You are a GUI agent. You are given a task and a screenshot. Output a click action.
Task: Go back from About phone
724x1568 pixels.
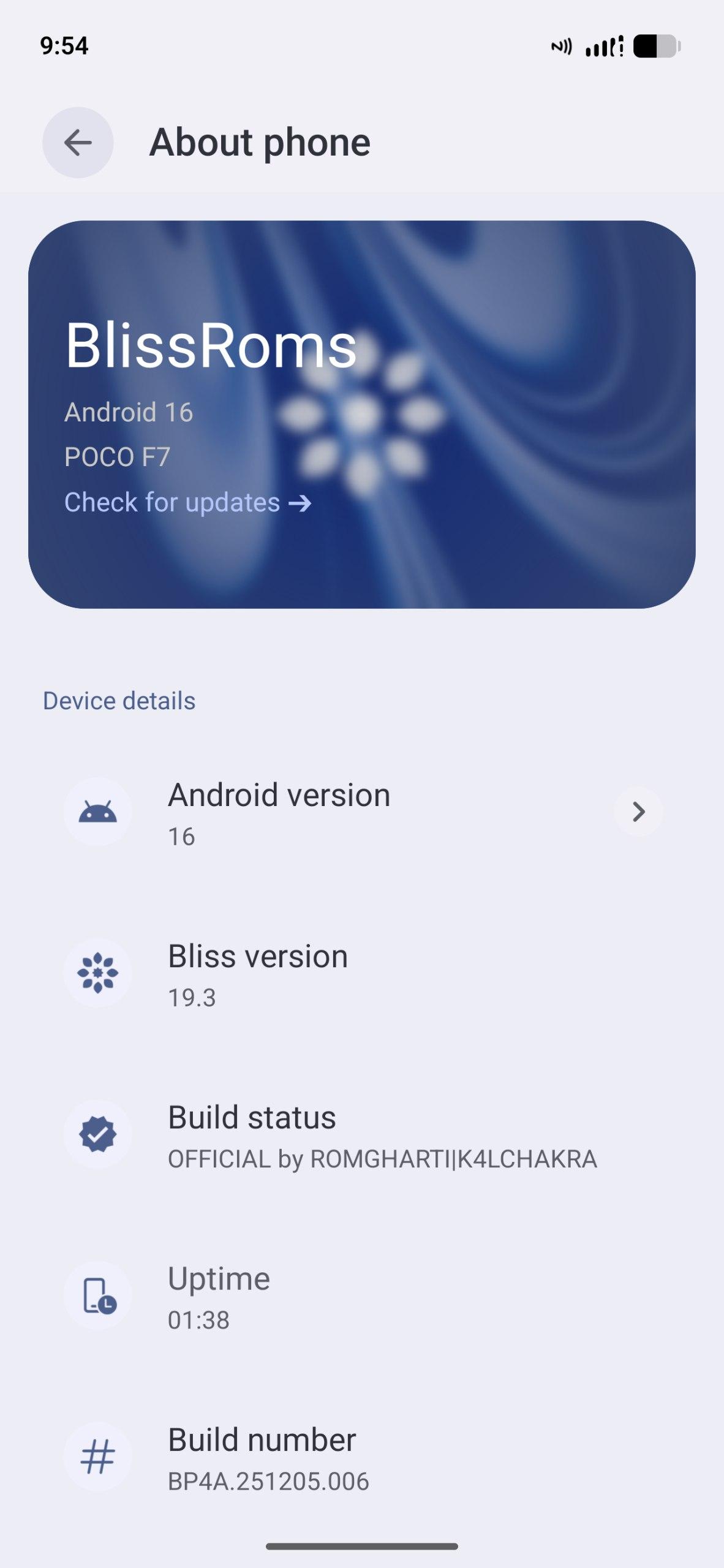tap(78, 143)
